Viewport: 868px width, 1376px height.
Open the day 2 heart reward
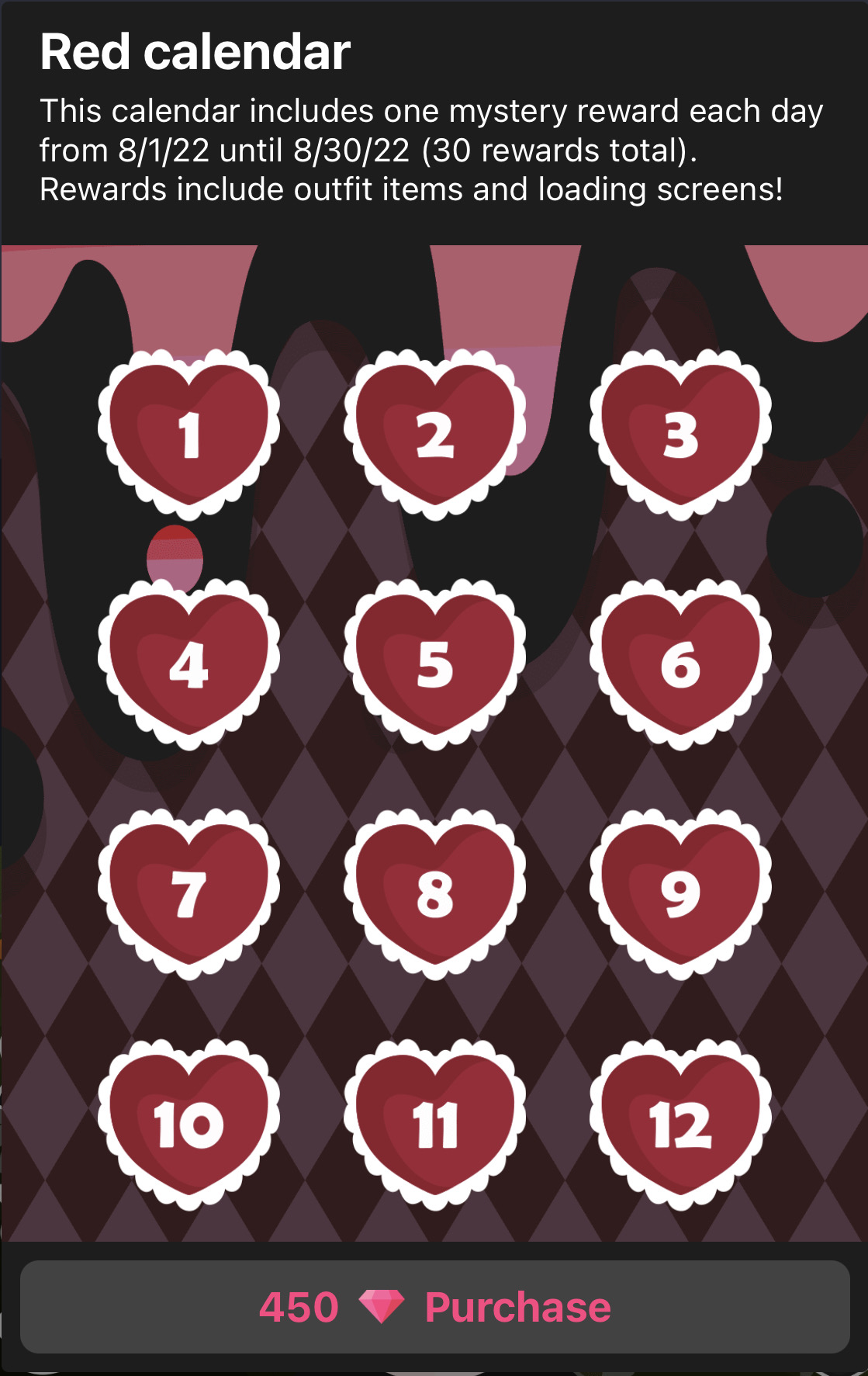[434, 435]
